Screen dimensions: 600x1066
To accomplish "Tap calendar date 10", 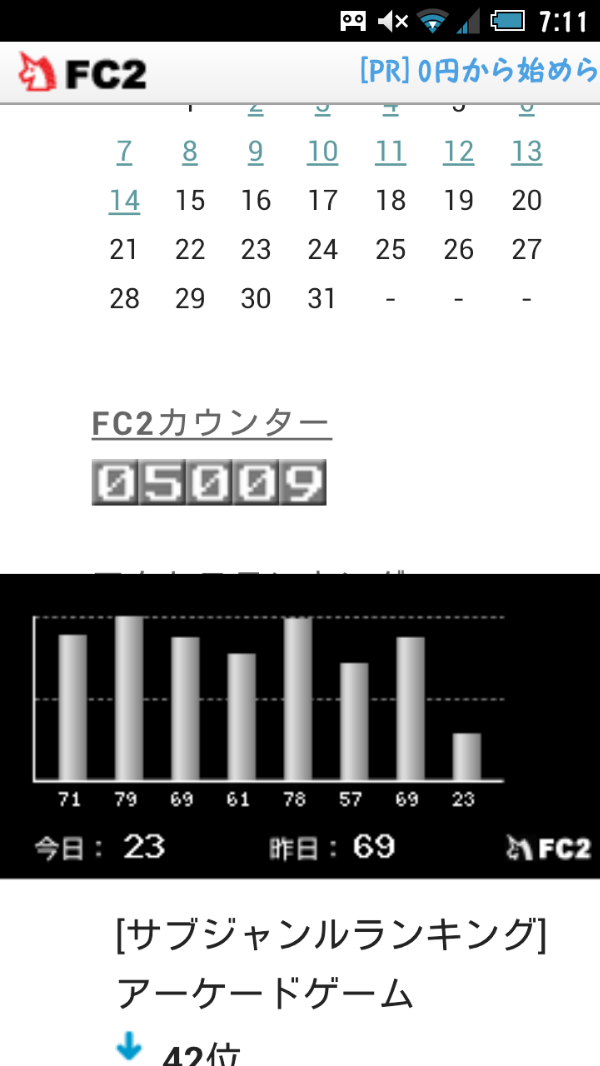I will pos(322,151).
